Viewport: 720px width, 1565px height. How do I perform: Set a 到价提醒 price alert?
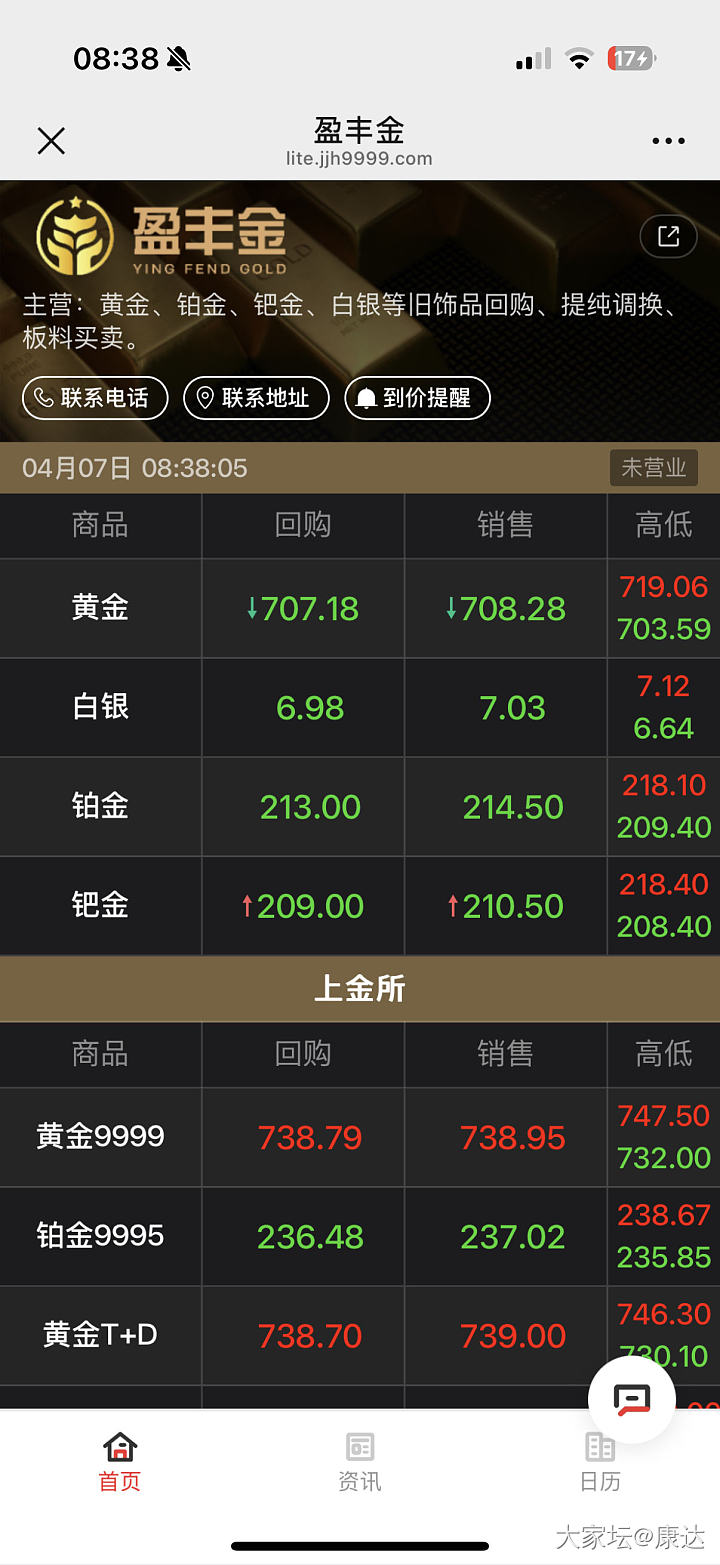tap(417, 398)
